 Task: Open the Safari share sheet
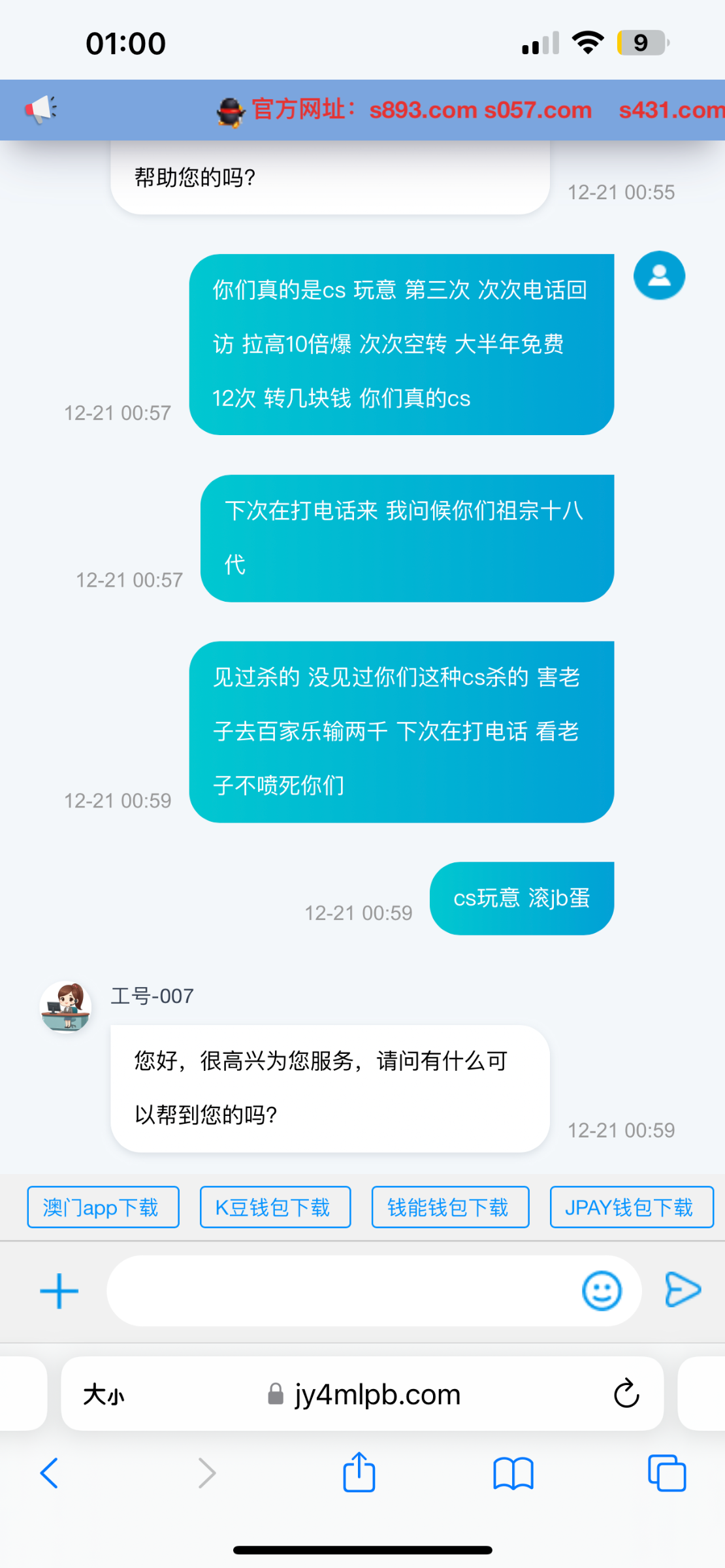(359, 1473)
